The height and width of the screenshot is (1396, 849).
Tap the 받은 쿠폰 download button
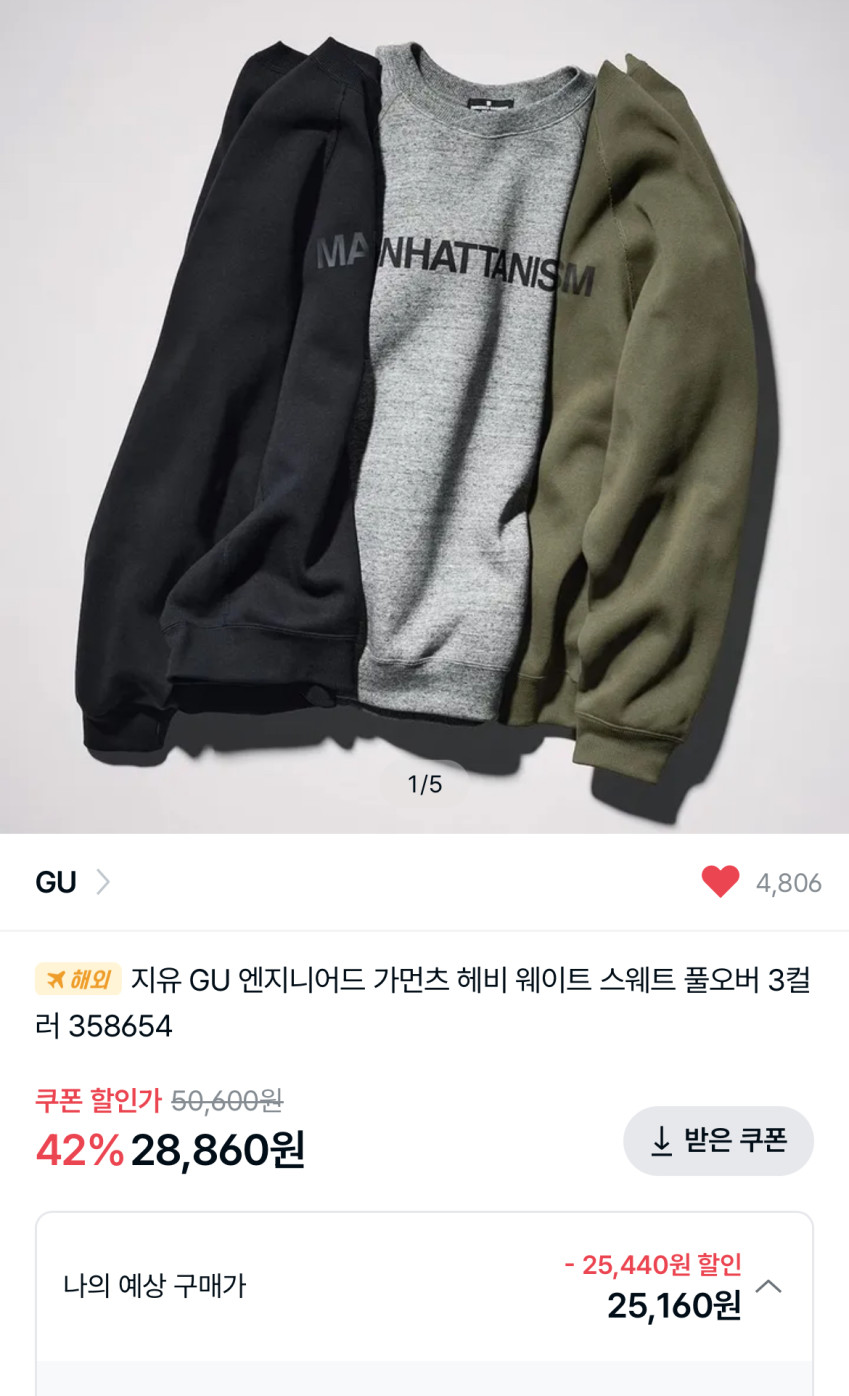[718, 1141]
